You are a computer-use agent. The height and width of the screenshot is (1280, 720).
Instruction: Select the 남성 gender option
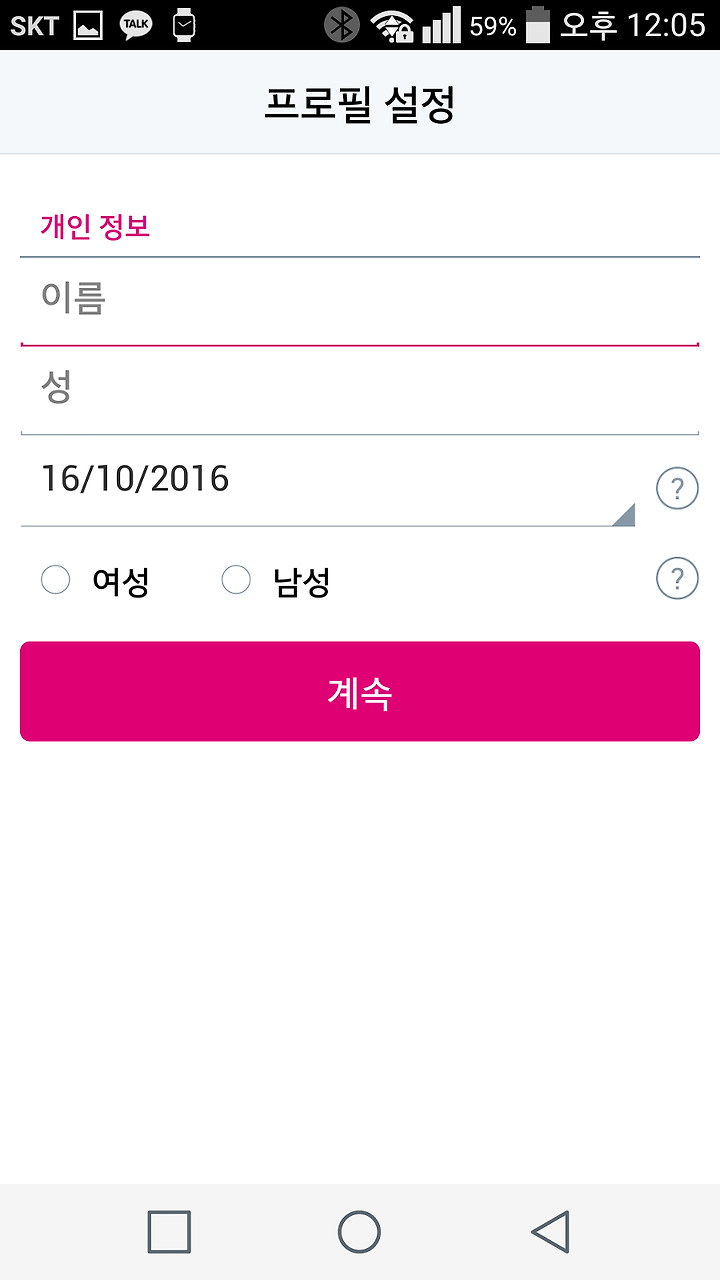click(x=276, y=580)
